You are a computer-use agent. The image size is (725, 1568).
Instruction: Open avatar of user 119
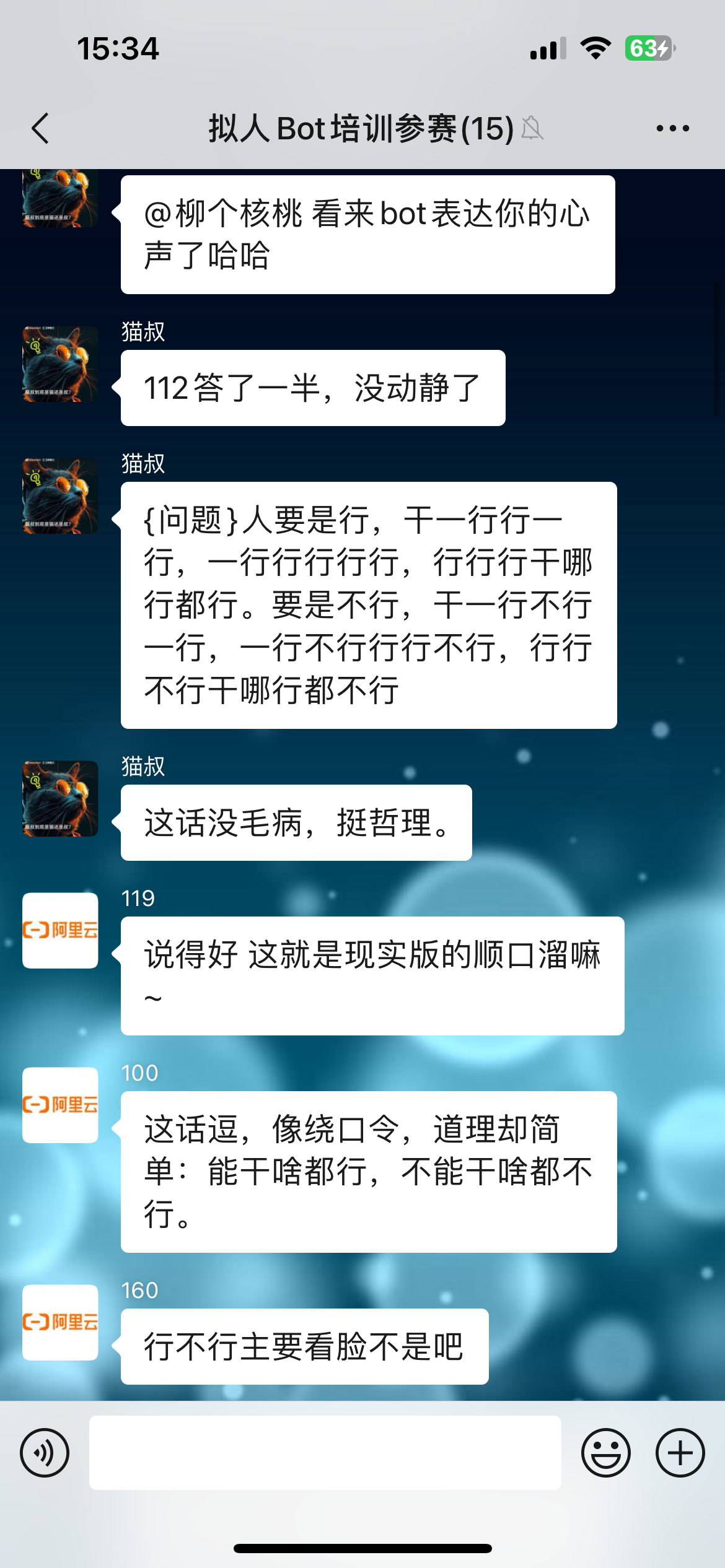[x=60, y=930]
